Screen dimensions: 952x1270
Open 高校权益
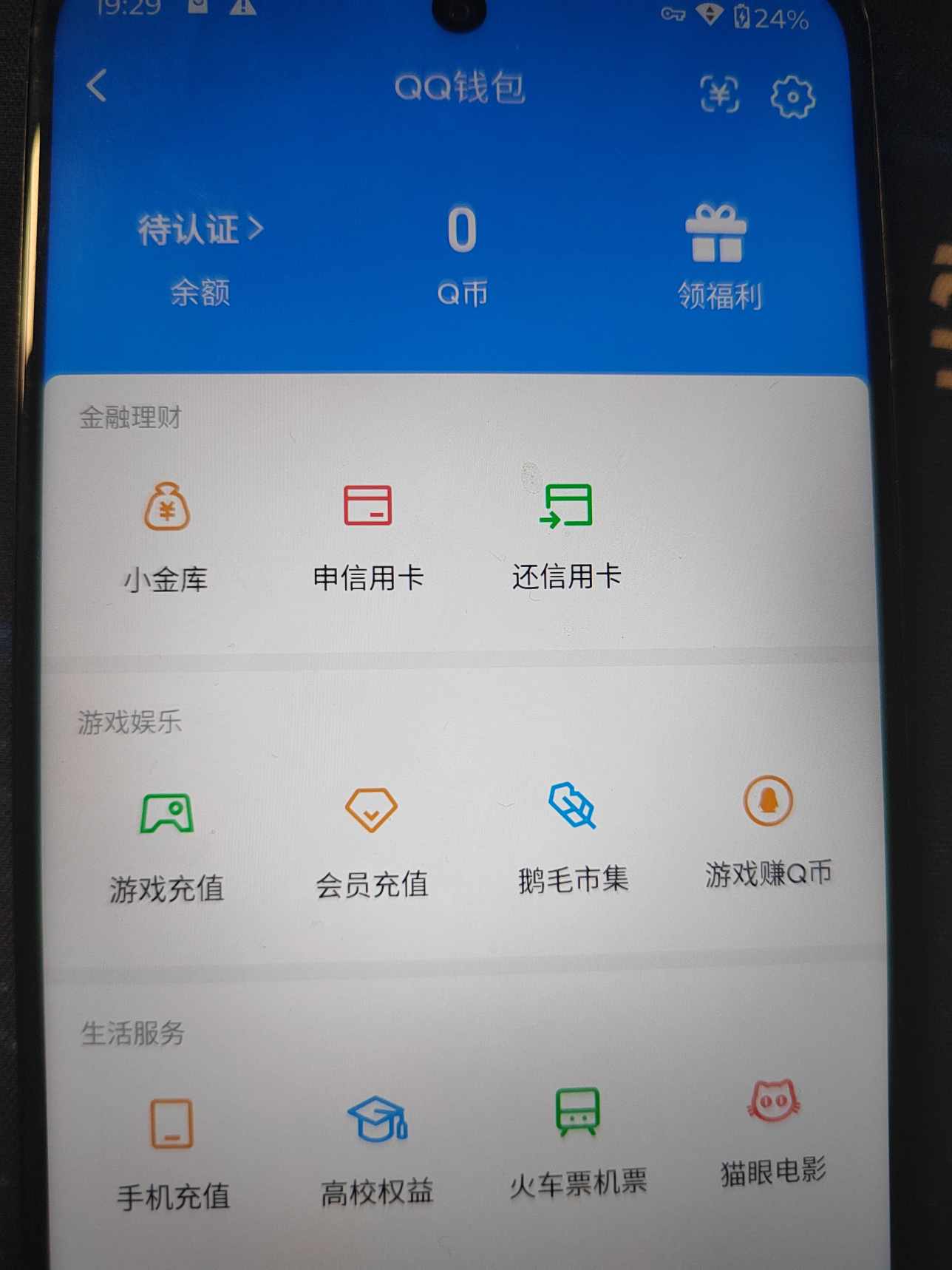[x=377, y=1150]
